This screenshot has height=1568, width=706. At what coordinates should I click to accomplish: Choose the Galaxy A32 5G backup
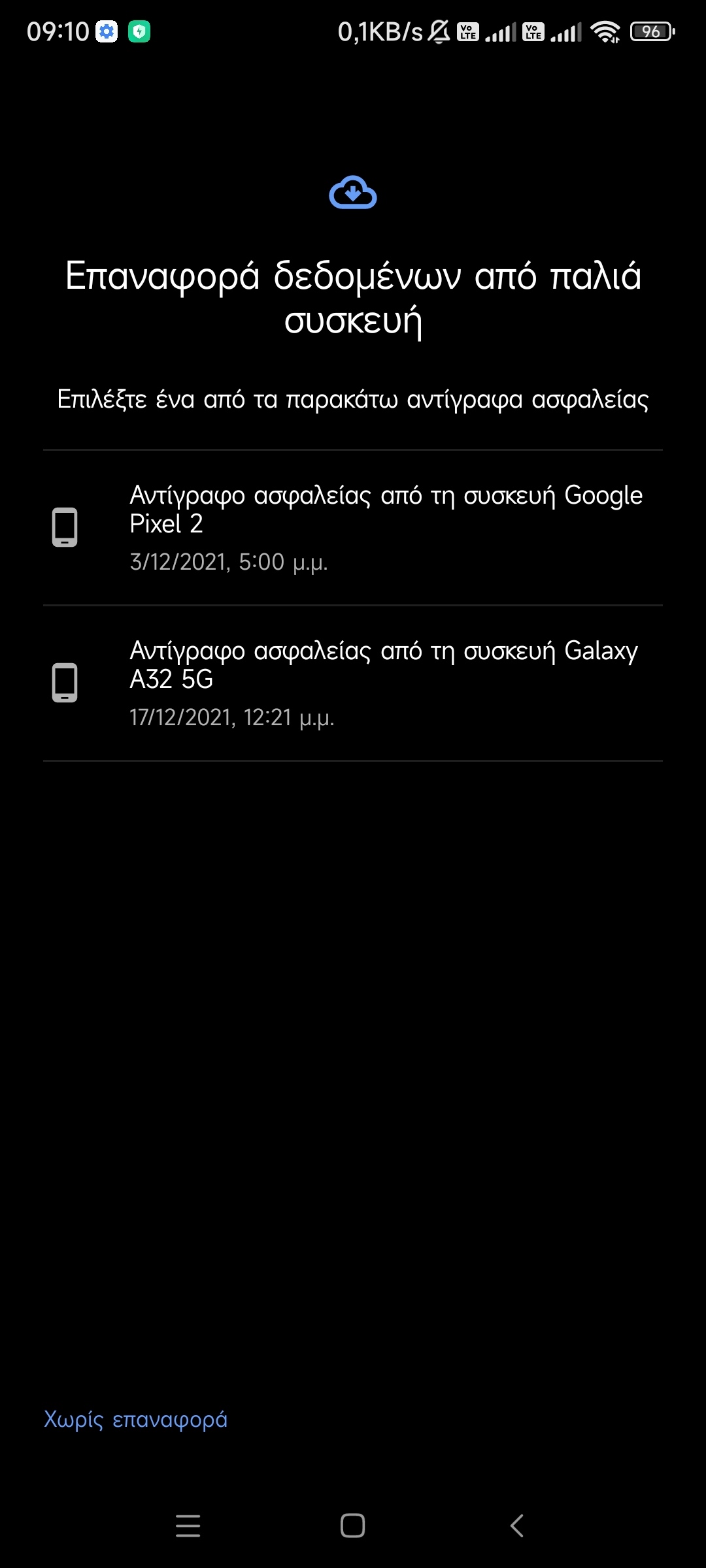[x=353, y=683]
